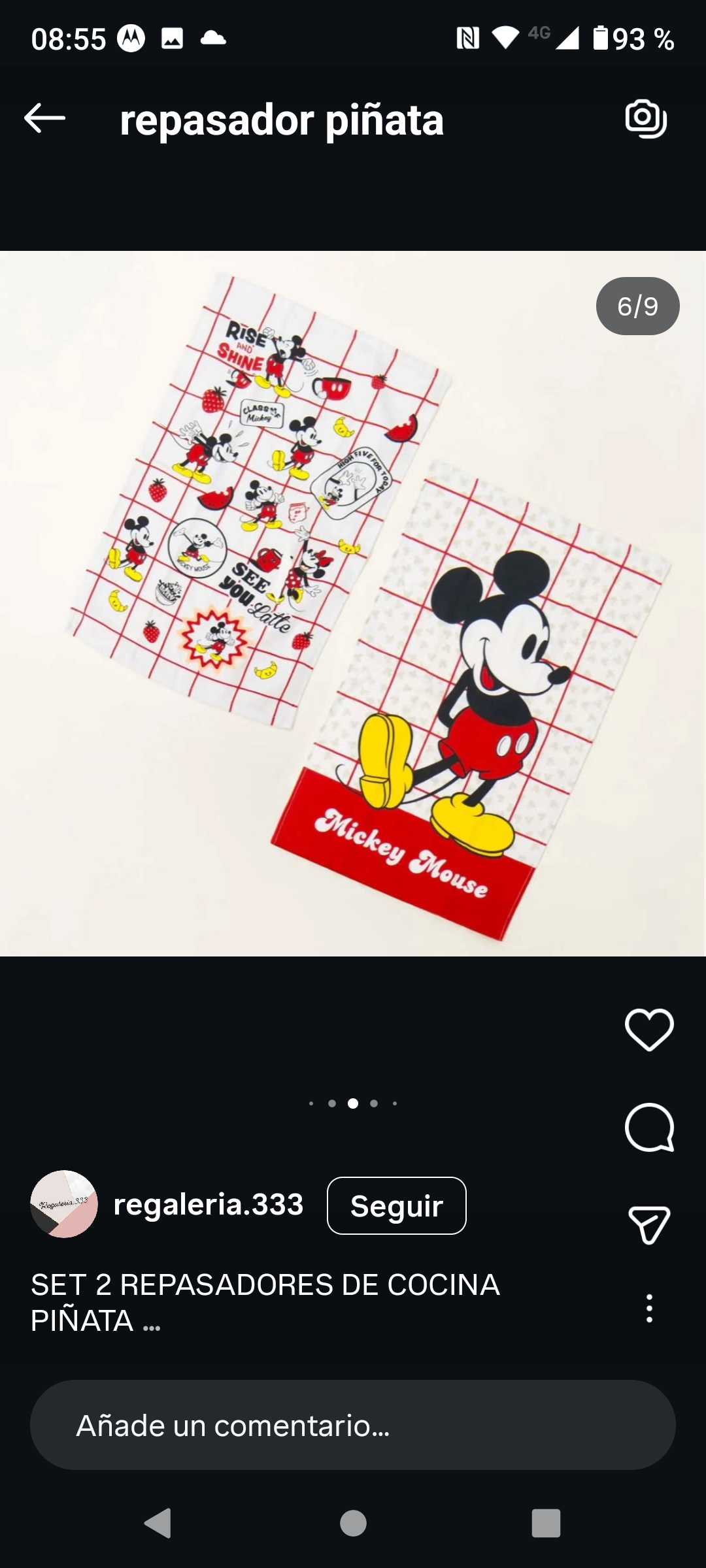Tap the system home button

(353, 1524)
